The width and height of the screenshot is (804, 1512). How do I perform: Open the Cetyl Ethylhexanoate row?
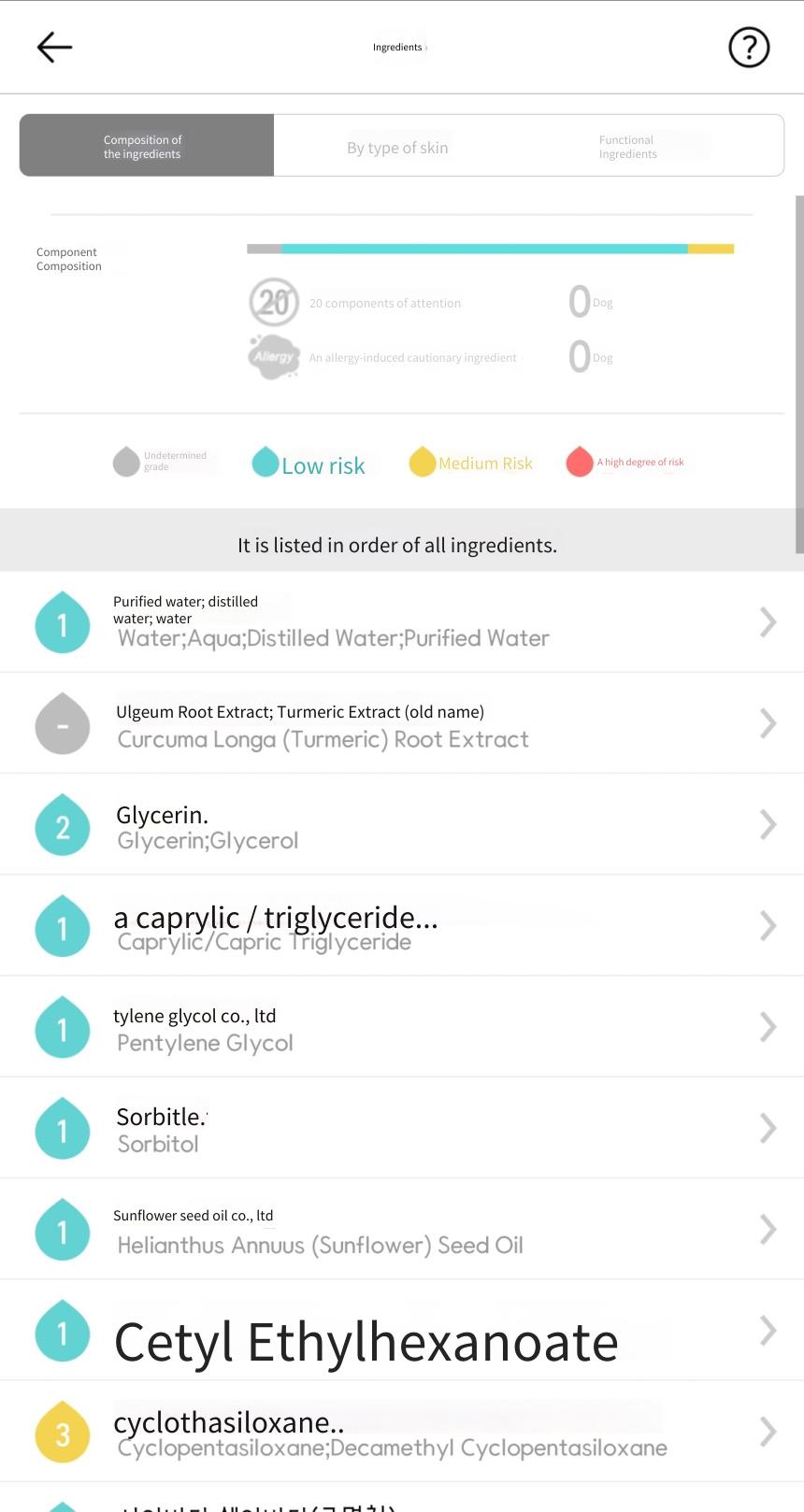coord(402,1331)
